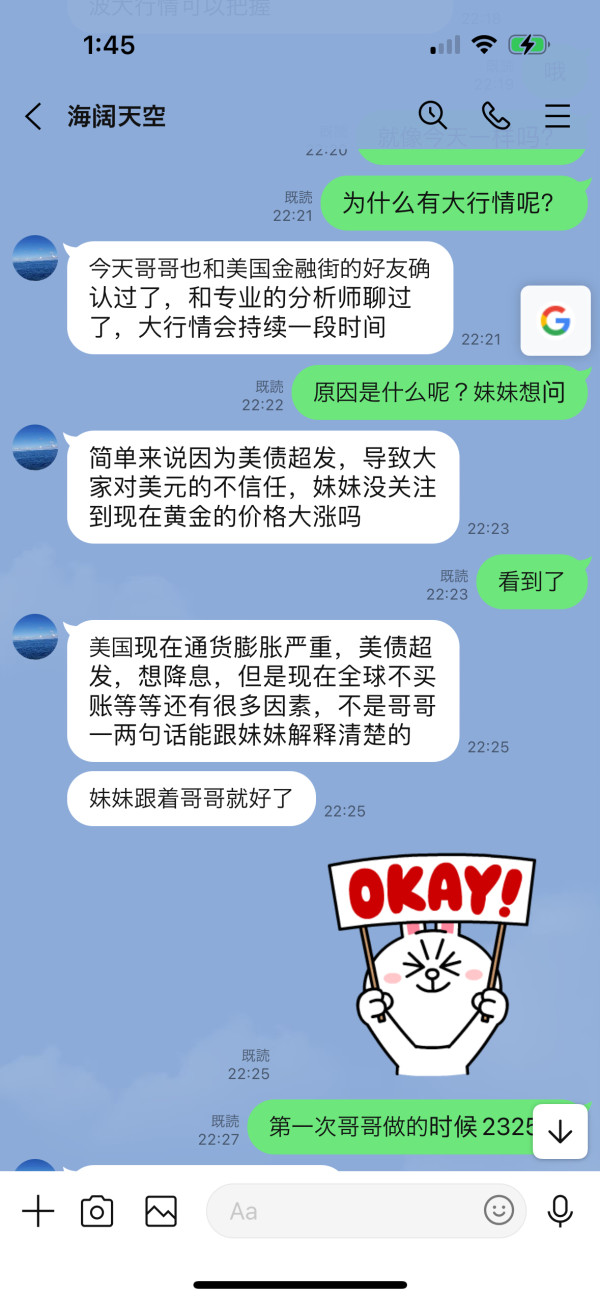Jump to latest messages with down arrow
This screenshot has height=1301, width=600.
(x=560, y=1131)
